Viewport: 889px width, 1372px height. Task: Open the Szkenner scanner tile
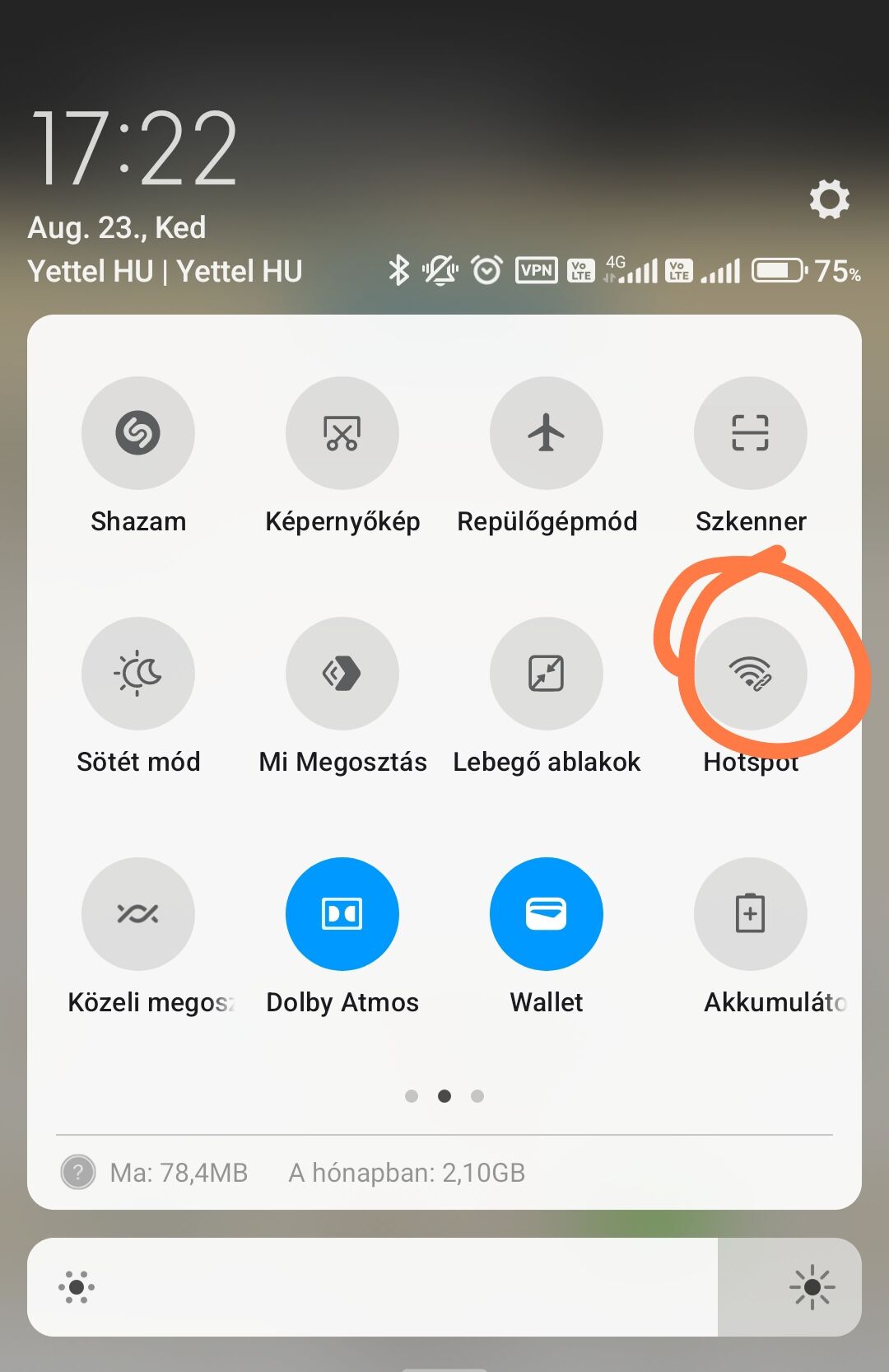coord(751,433)
